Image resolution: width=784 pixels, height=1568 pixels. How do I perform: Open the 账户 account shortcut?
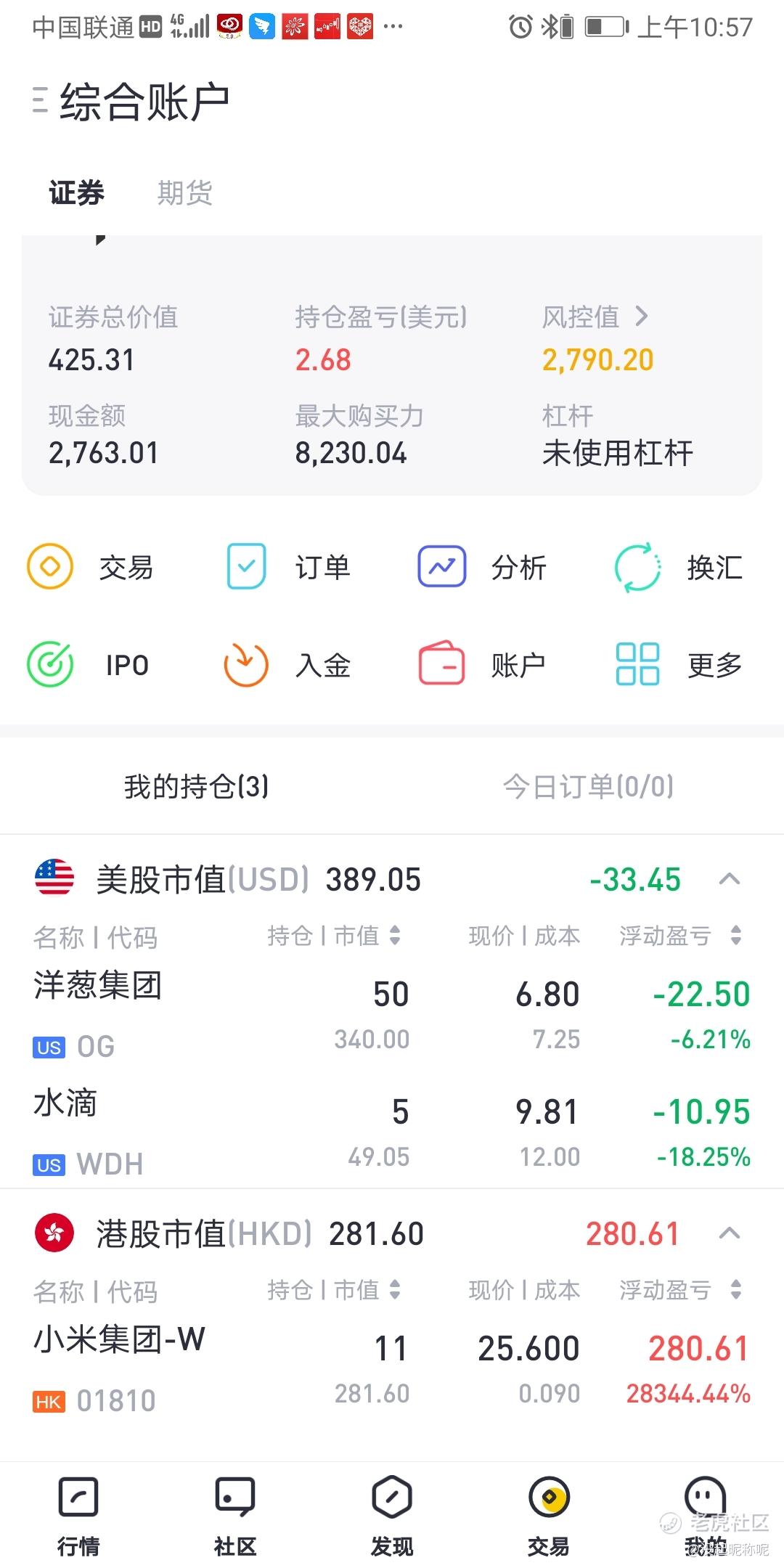(483, 664)
